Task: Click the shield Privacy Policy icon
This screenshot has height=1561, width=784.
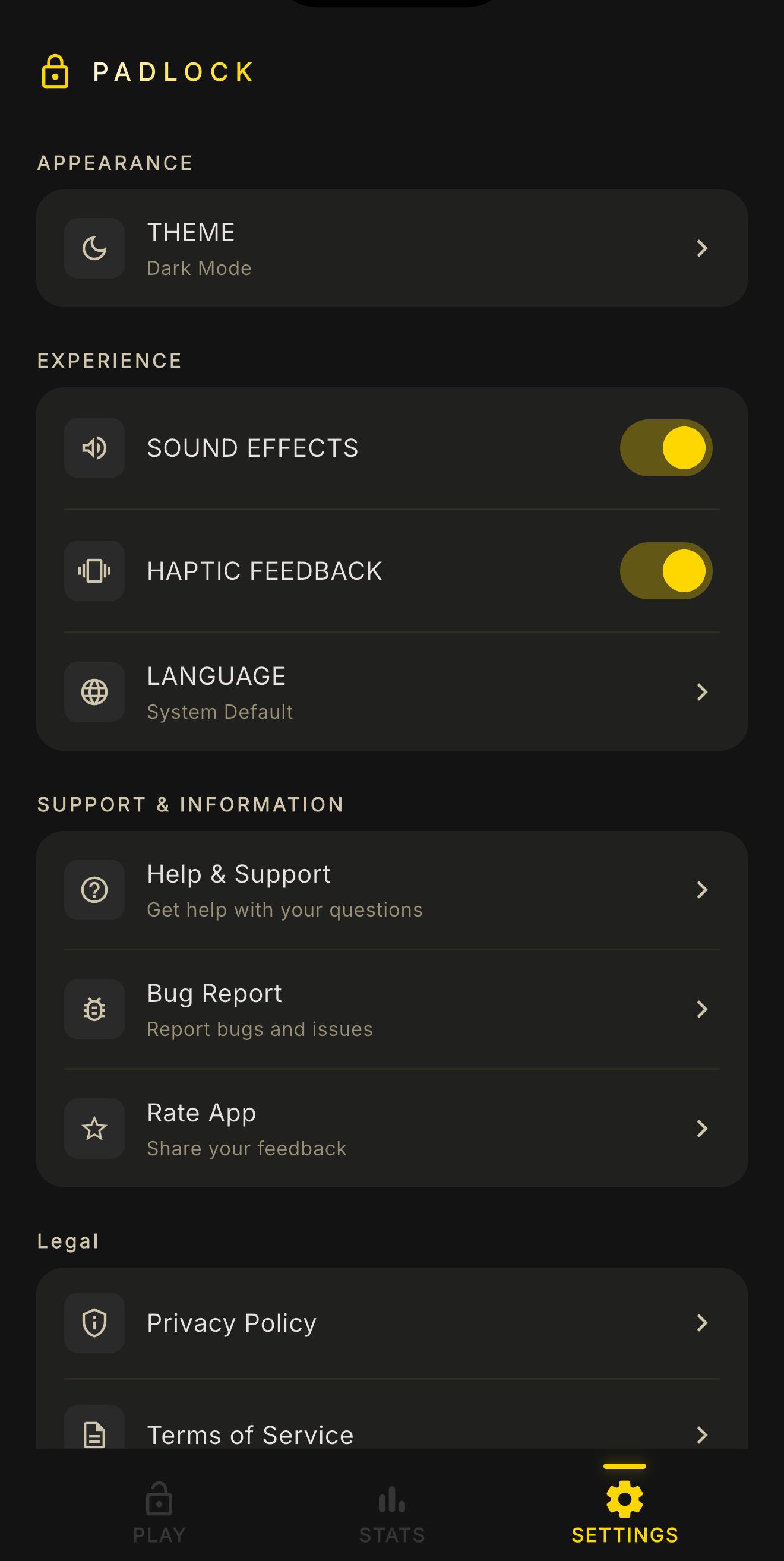Action: click(94, 1323)
